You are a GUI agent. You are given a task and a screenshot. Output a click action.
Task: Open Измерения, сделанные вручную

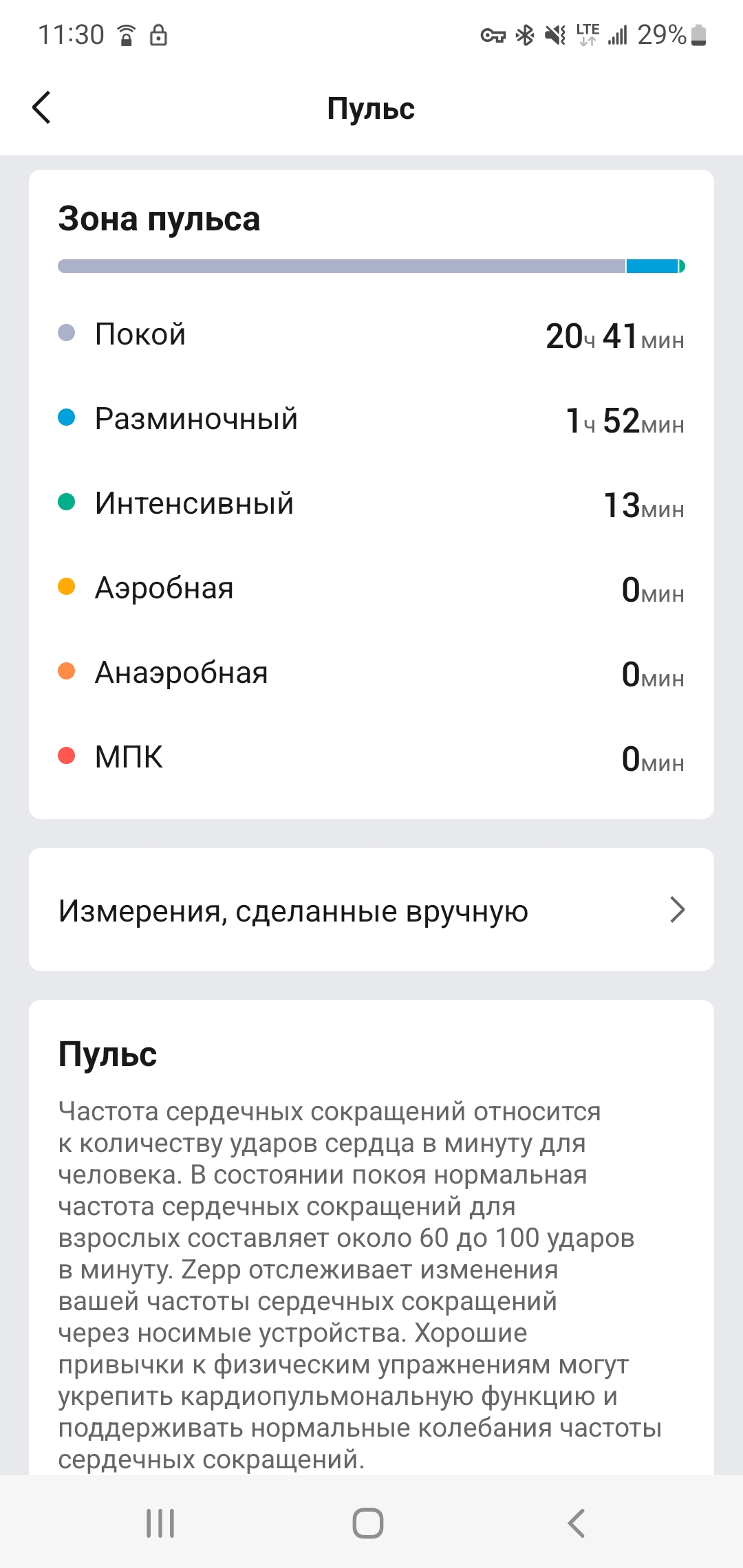371,910
